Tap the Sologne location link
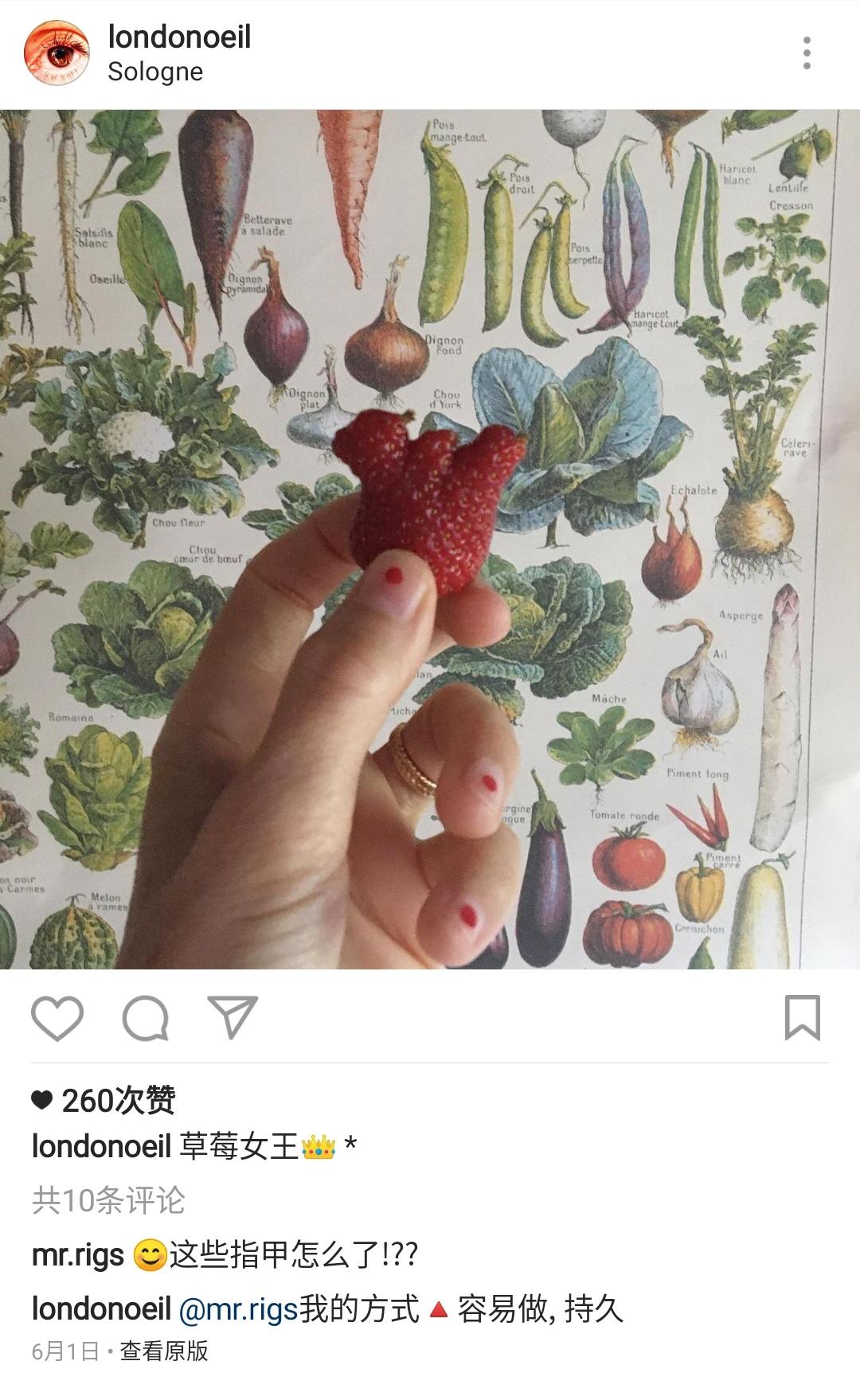Viewport: 860px width, 1400px height. click(x=155, y=72)
